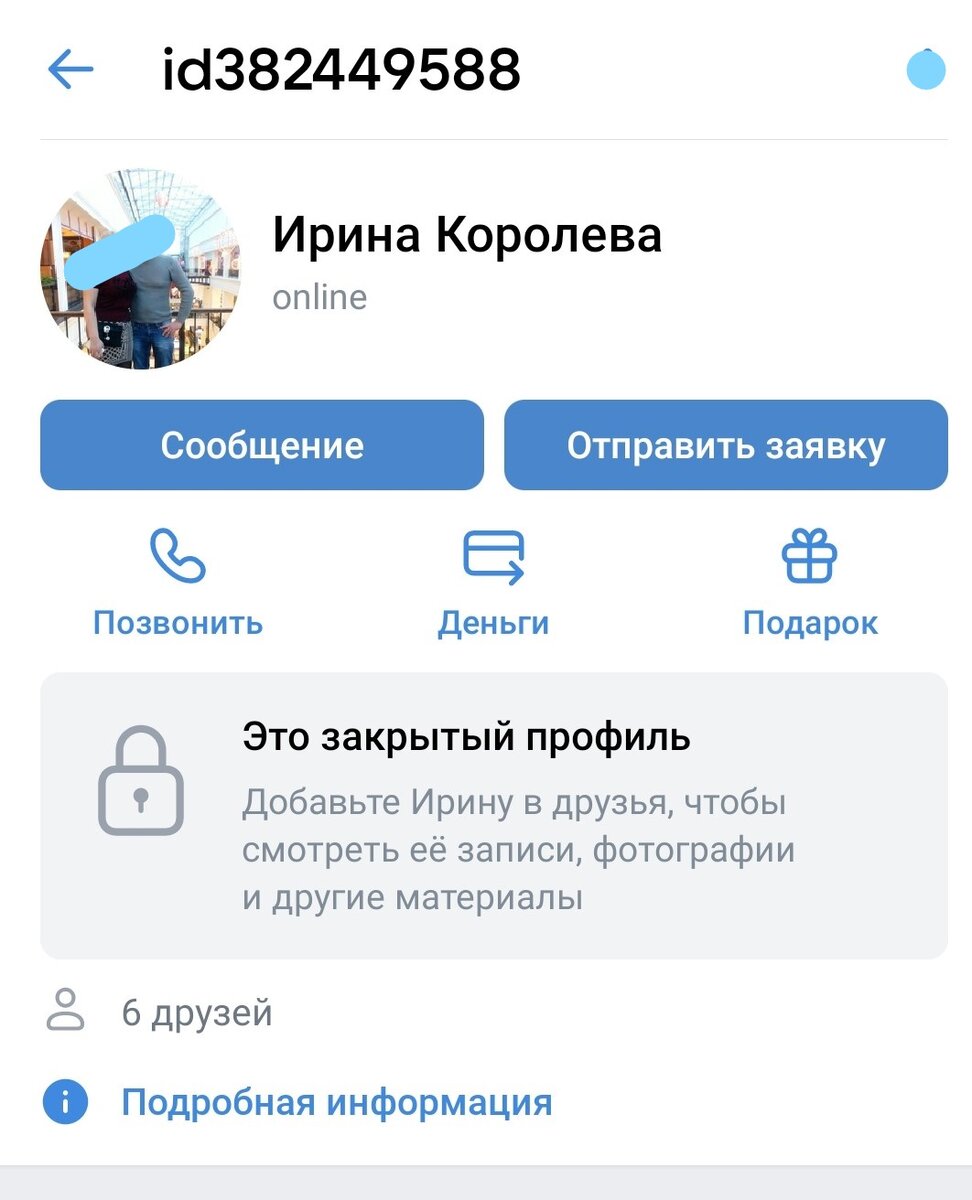Tap the id382449588 title text

coord(342,68)
